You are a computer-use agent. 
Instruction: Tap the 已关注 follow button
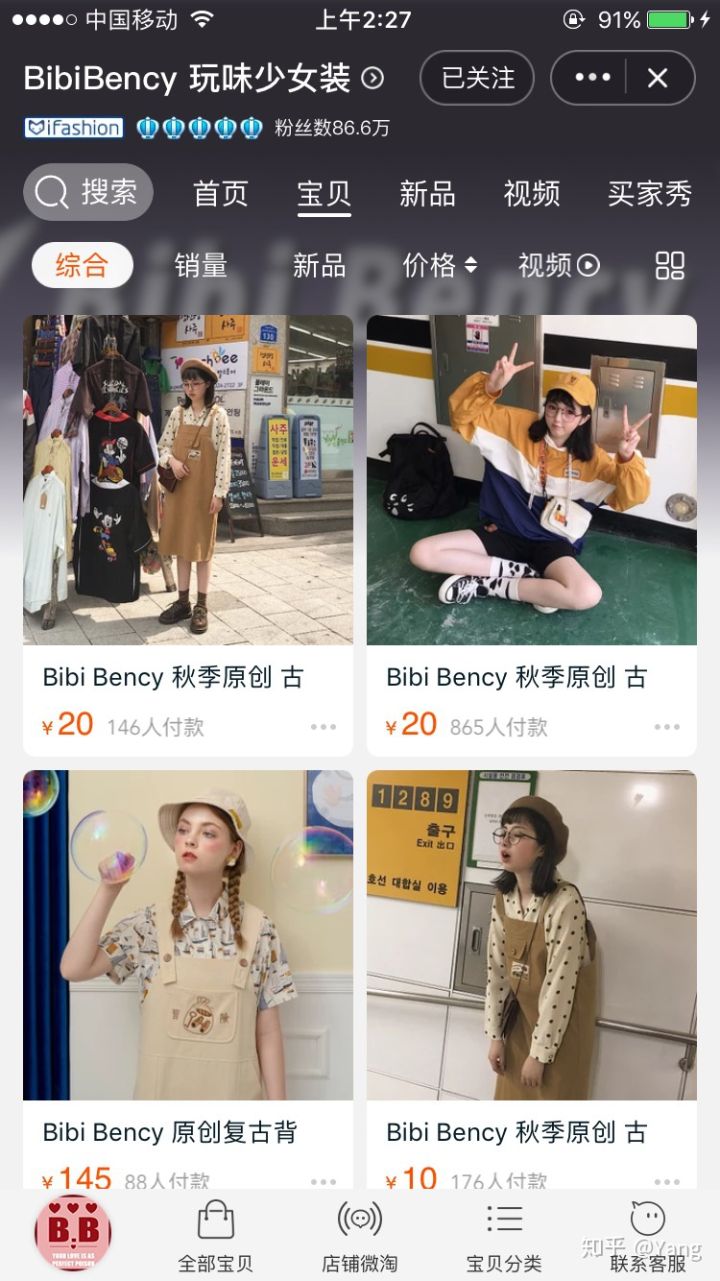tap(477, 78)
